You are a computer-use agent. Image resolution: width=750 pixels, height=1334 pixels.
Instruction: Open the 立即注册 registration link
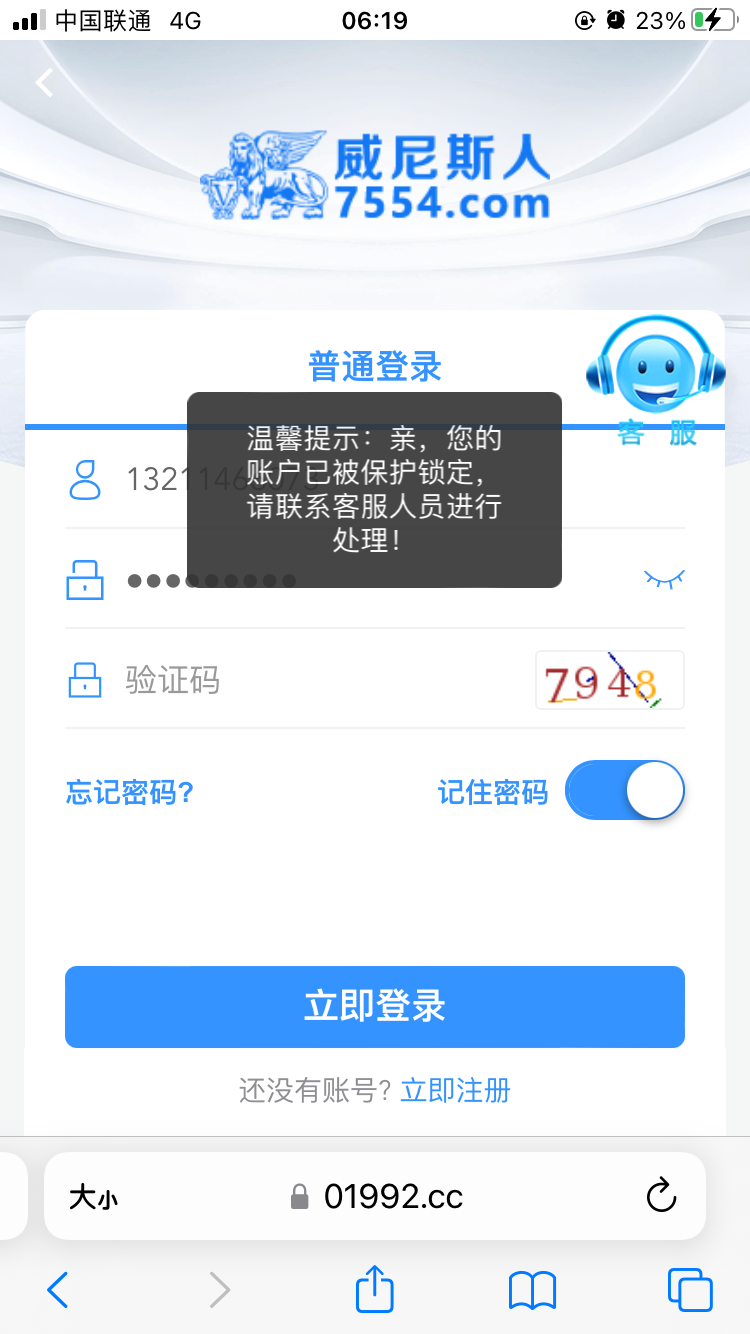455,1090
